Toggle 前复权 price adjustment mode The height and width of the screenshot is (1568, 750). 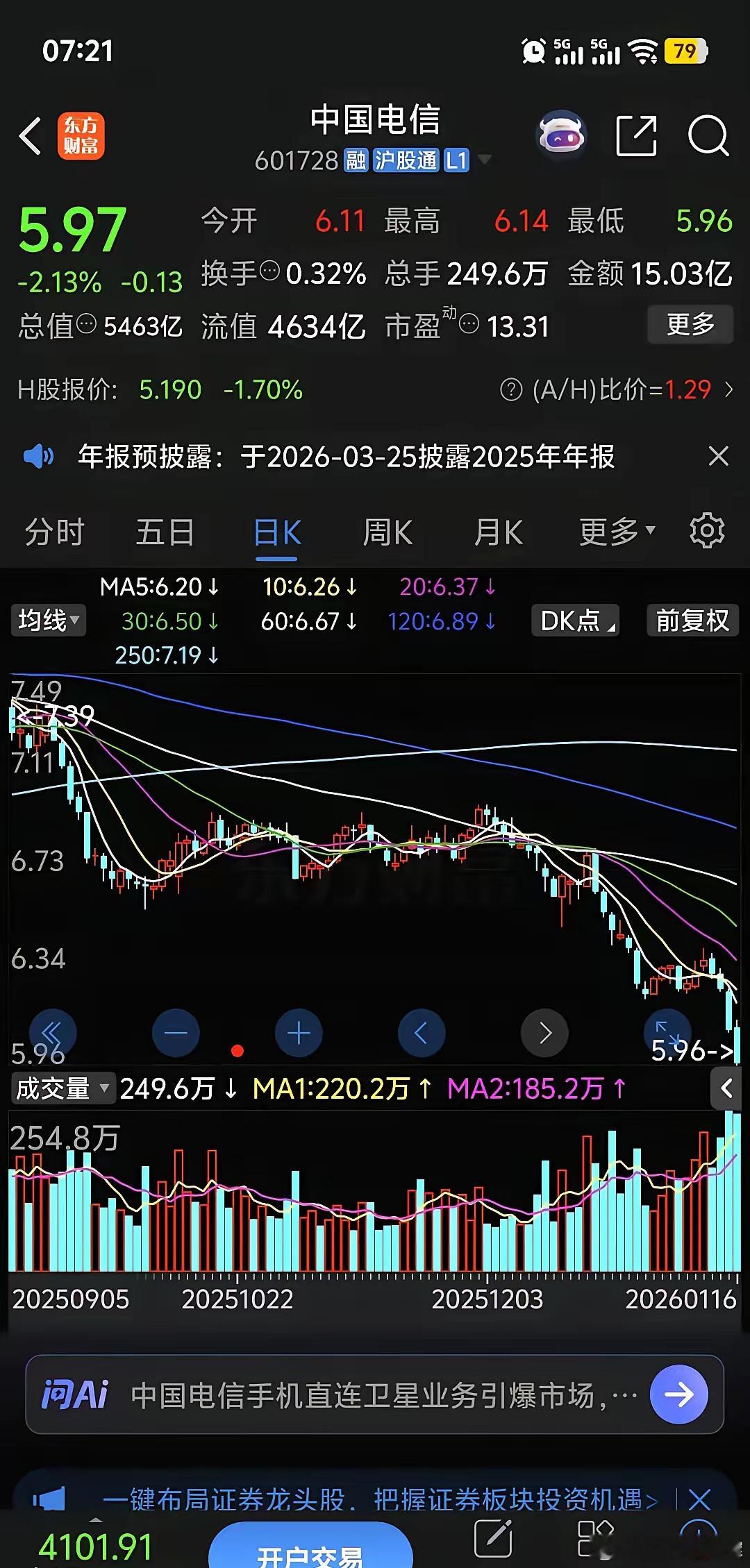692,621
